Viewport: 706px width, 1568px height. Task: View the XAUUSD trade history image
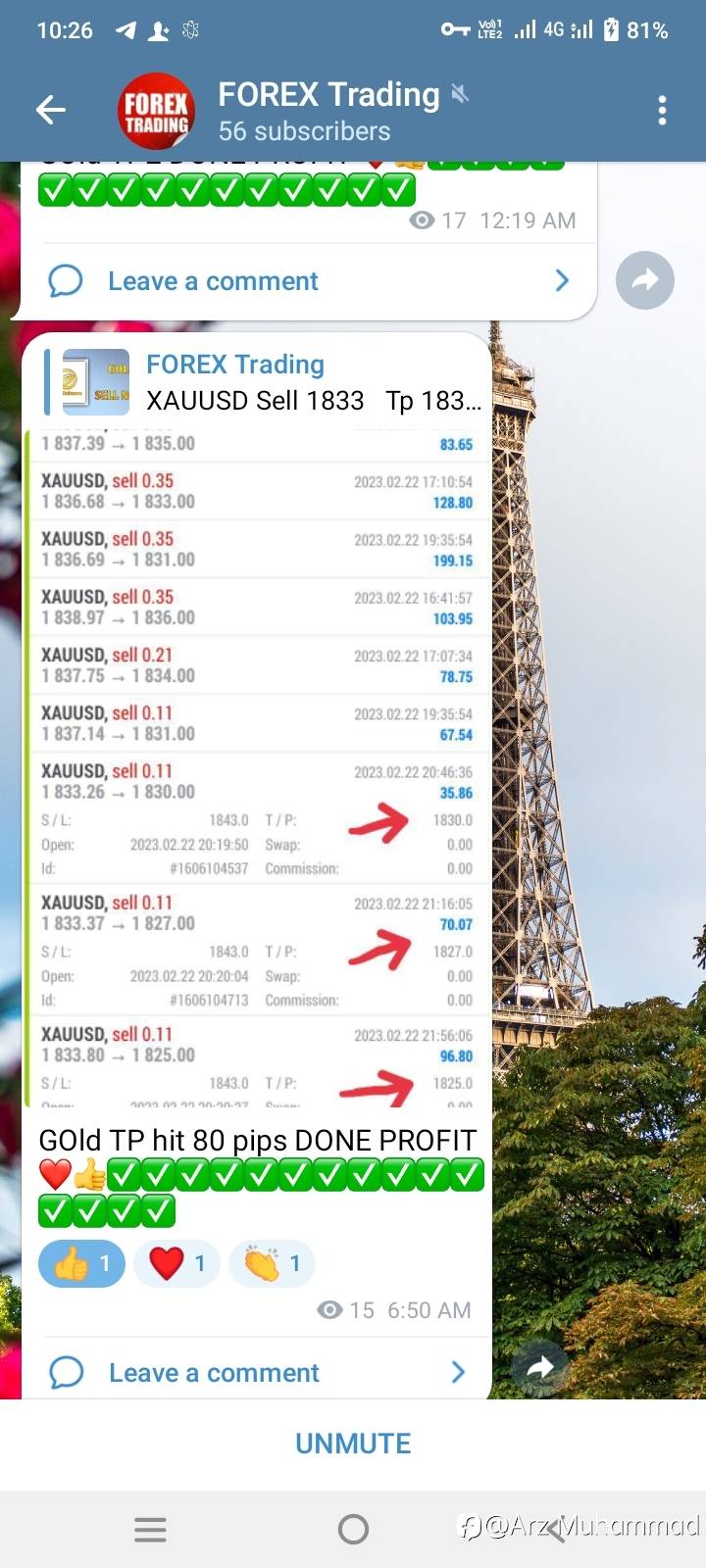click(257, 764)
